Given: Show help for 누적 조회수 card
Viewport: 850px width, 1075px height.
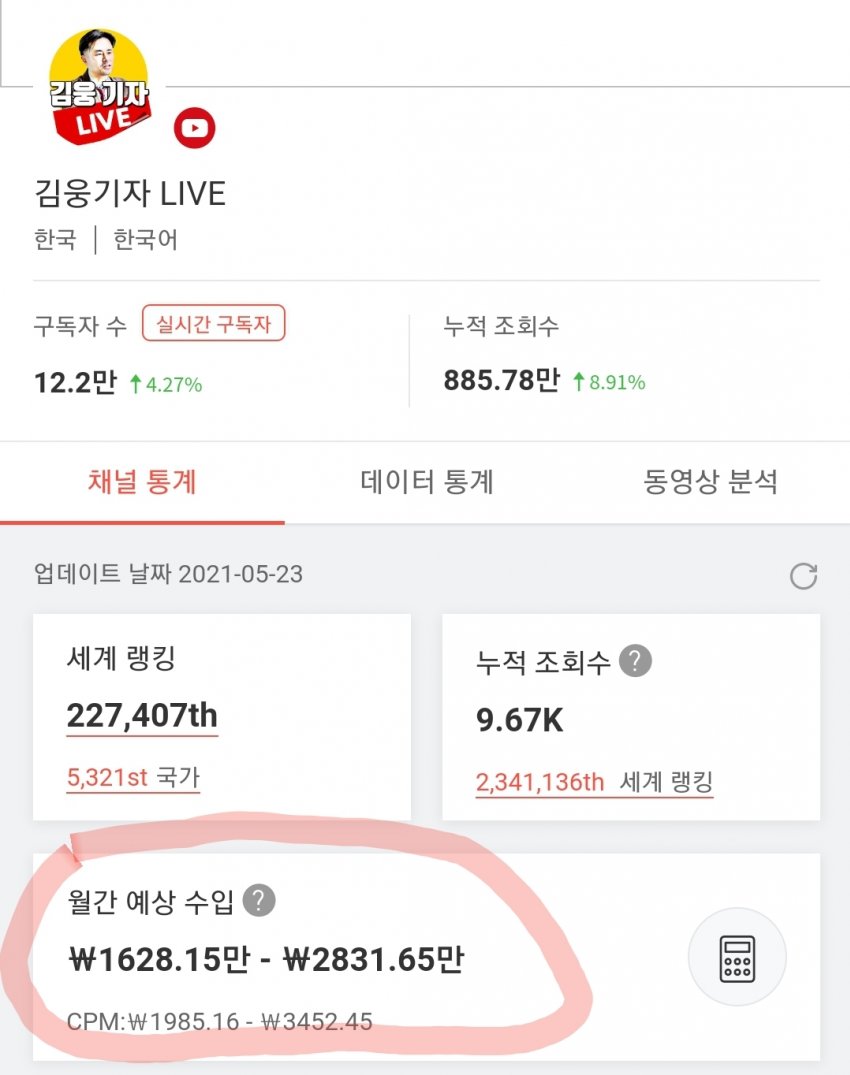Looking at the screenshot, I should [x=635, y=661].
